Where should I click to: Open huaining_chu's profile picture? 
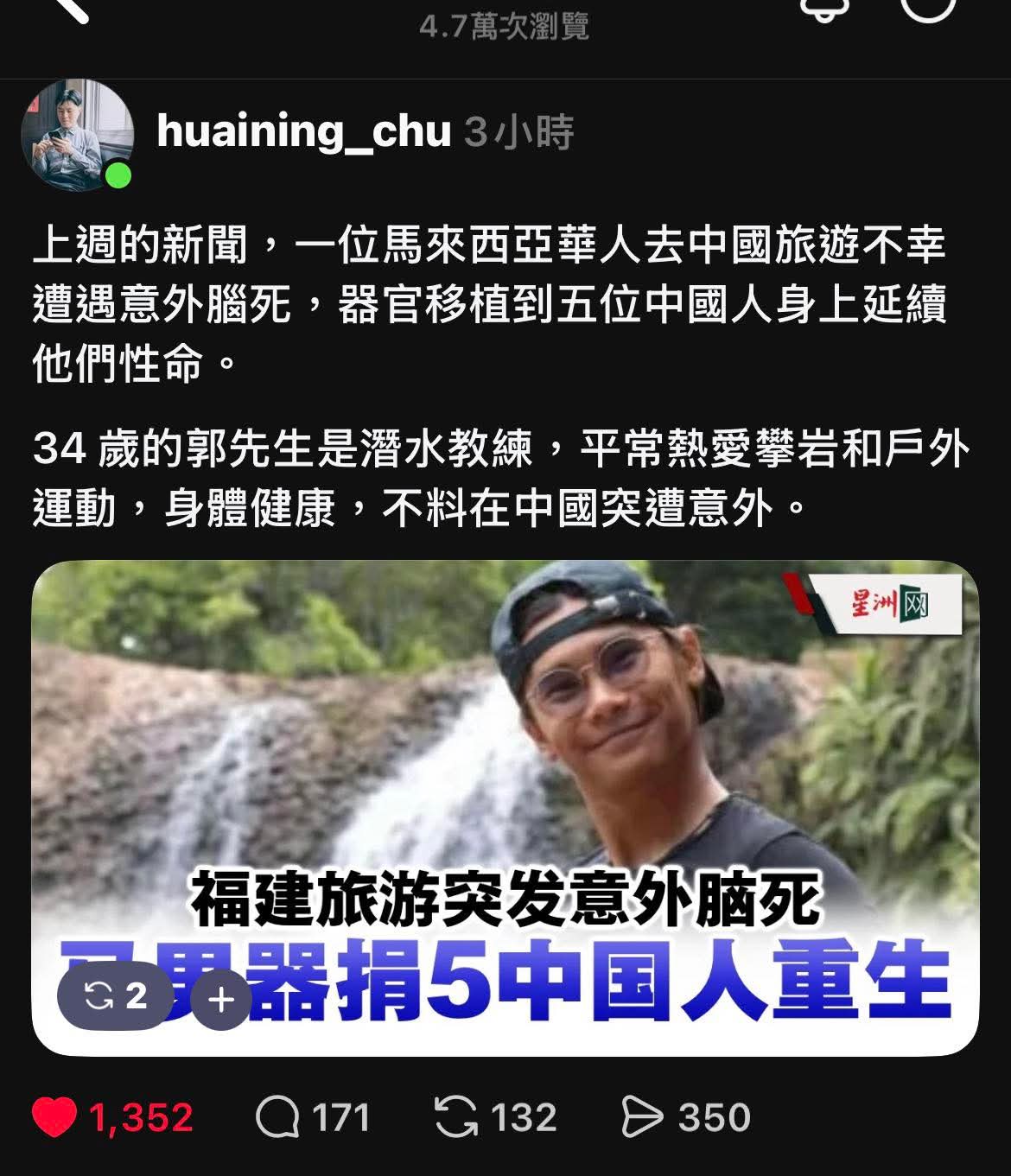tap(77, 134)
